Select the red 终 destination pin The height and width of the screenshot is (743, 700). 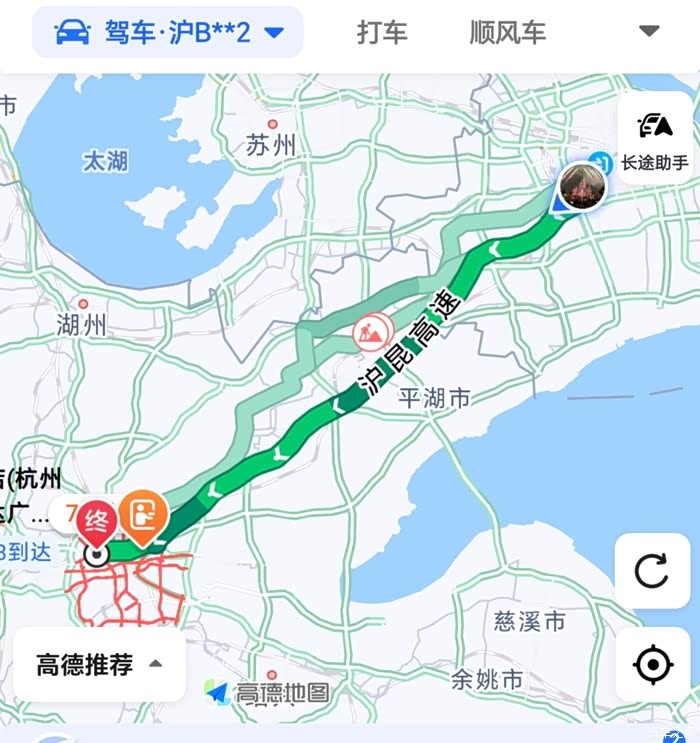[x=97, y=522]
